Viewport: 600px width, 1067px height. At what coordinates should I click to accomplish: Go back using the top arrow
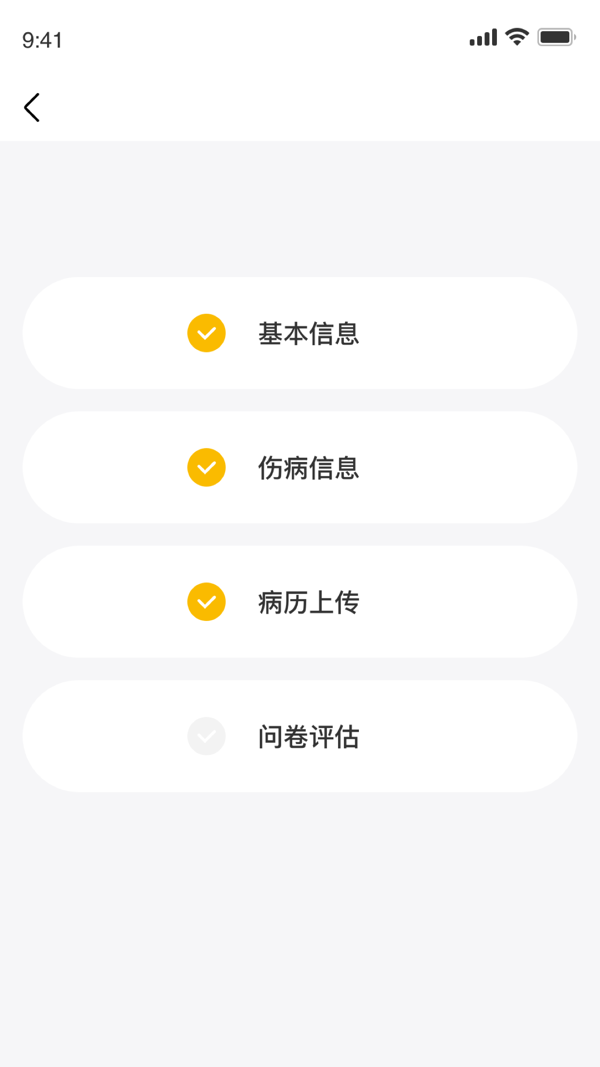point(32,107)
